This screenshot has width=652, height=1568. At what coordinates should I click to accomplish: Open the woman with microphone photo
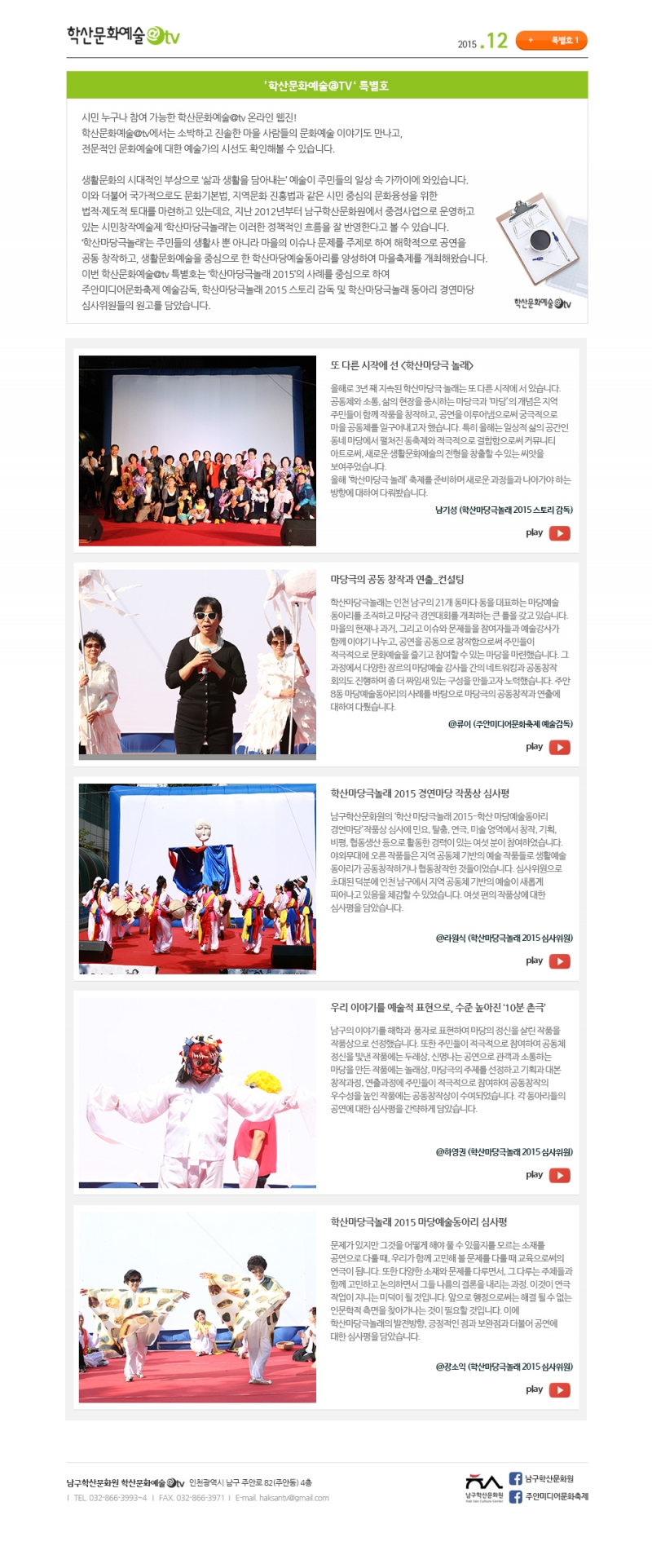click(197, 661)
